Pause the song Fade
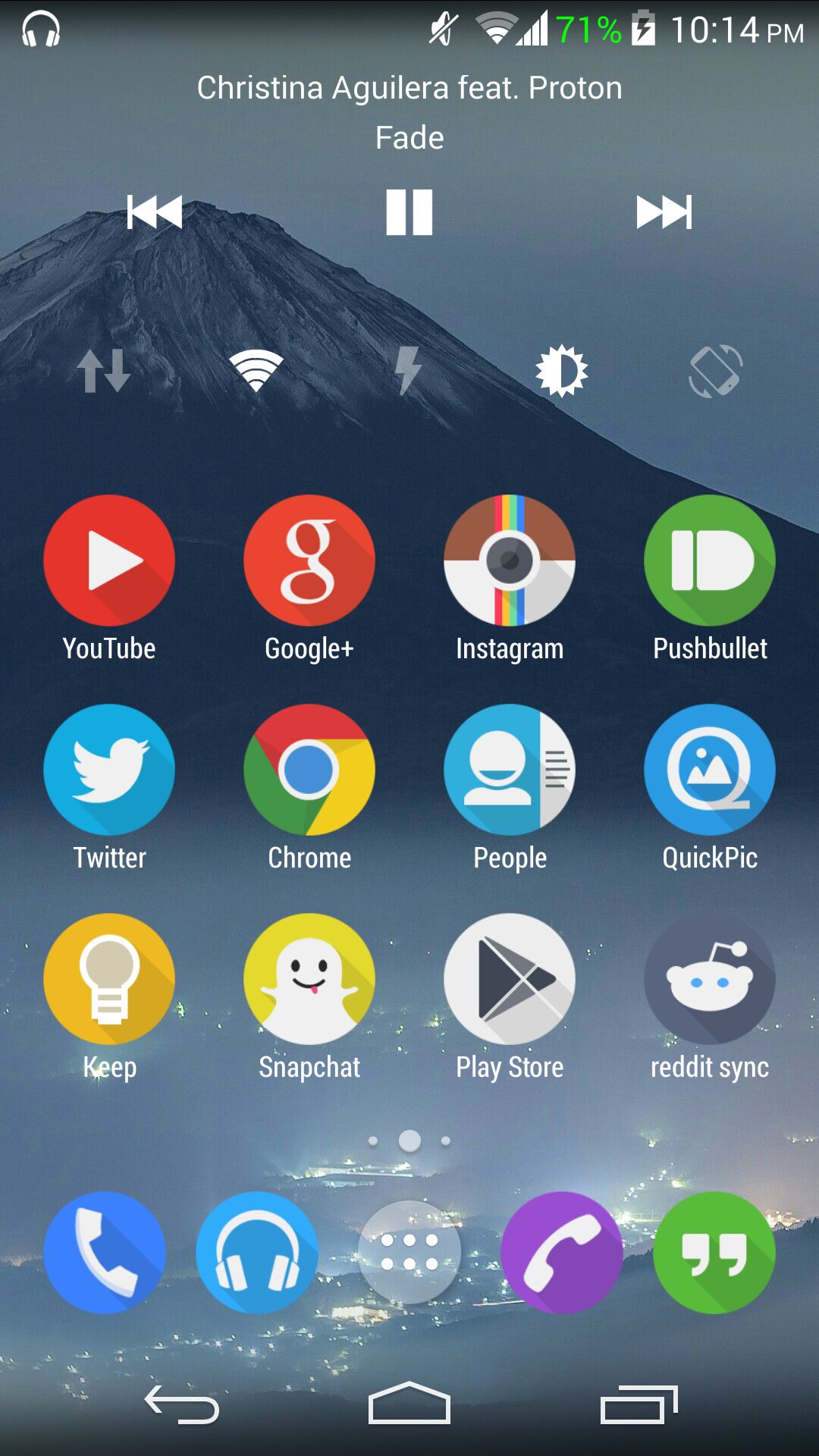Viewport: 819px width, 1456px height. pyautogui.click(x=409, y=212)
